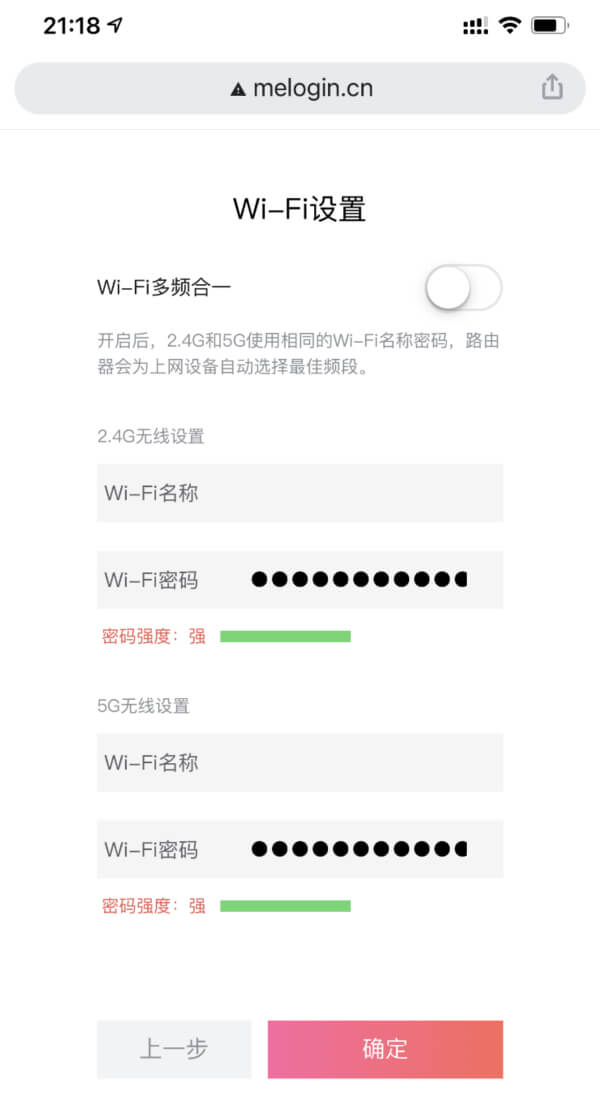Edit the 5G Wi-Fi密码 field
Screen dimensions: 600x1105
tap(300, 848)
